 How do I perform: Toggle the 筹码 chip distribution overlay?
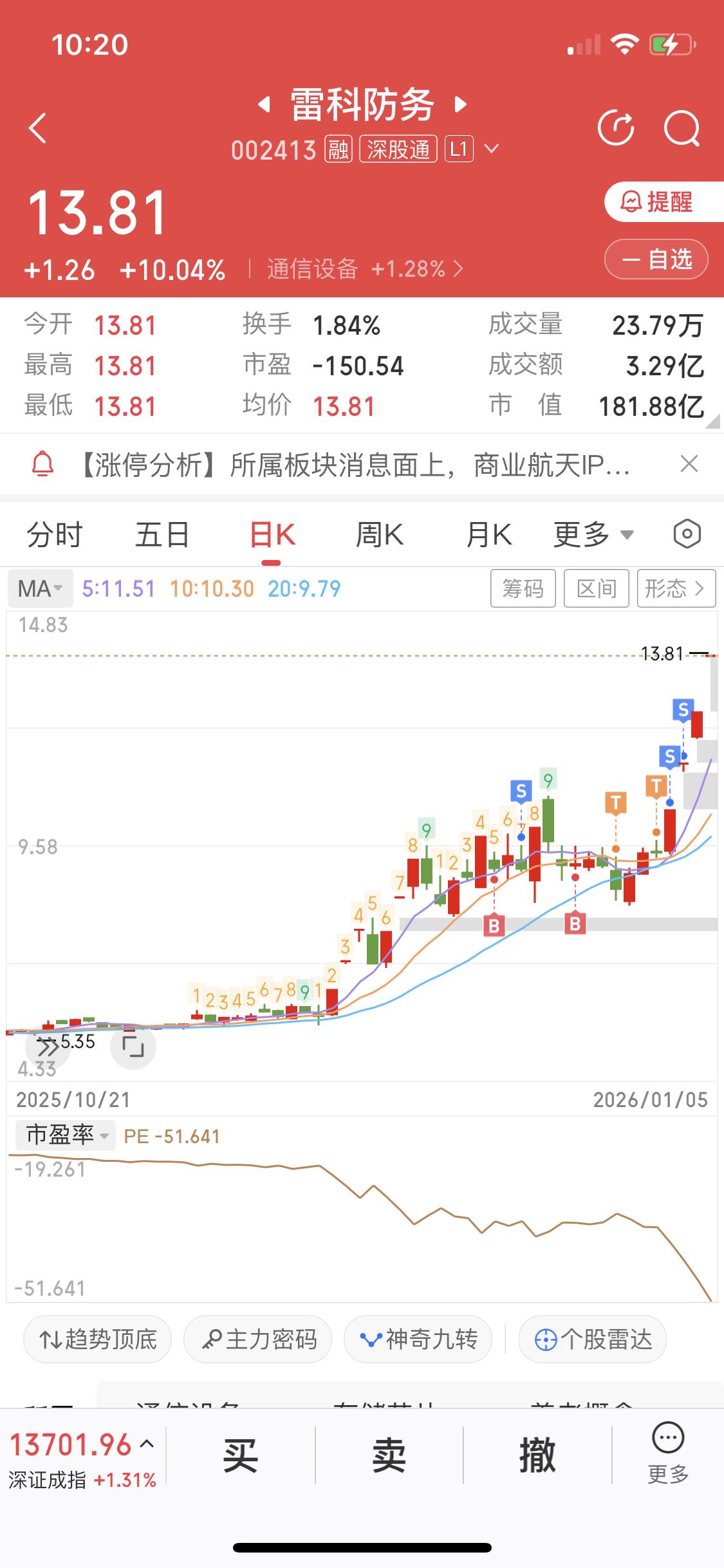(x=523, y=588)
